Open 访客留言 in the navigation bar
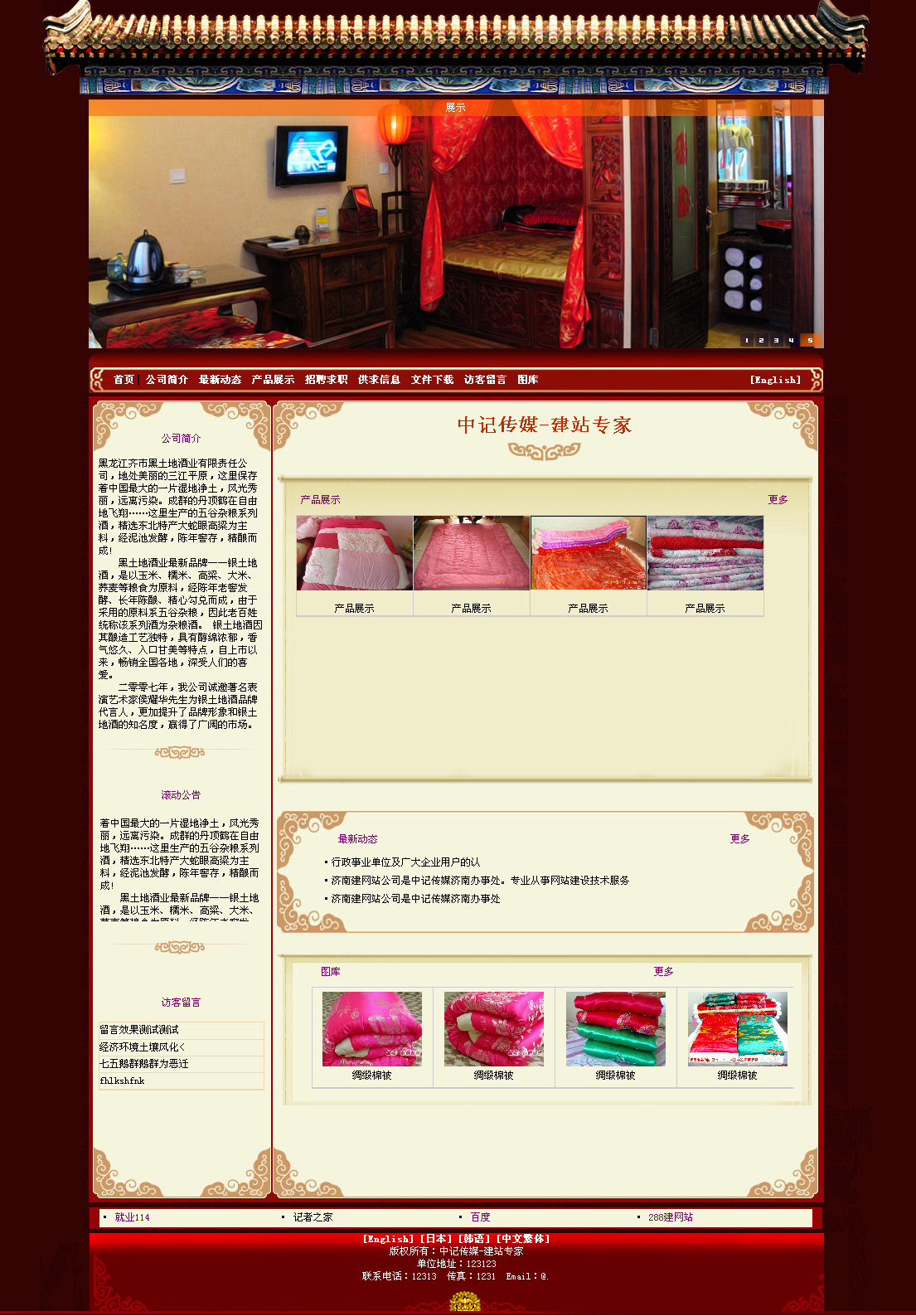The width and height of the screenshot is (916, 1316). 485,380
